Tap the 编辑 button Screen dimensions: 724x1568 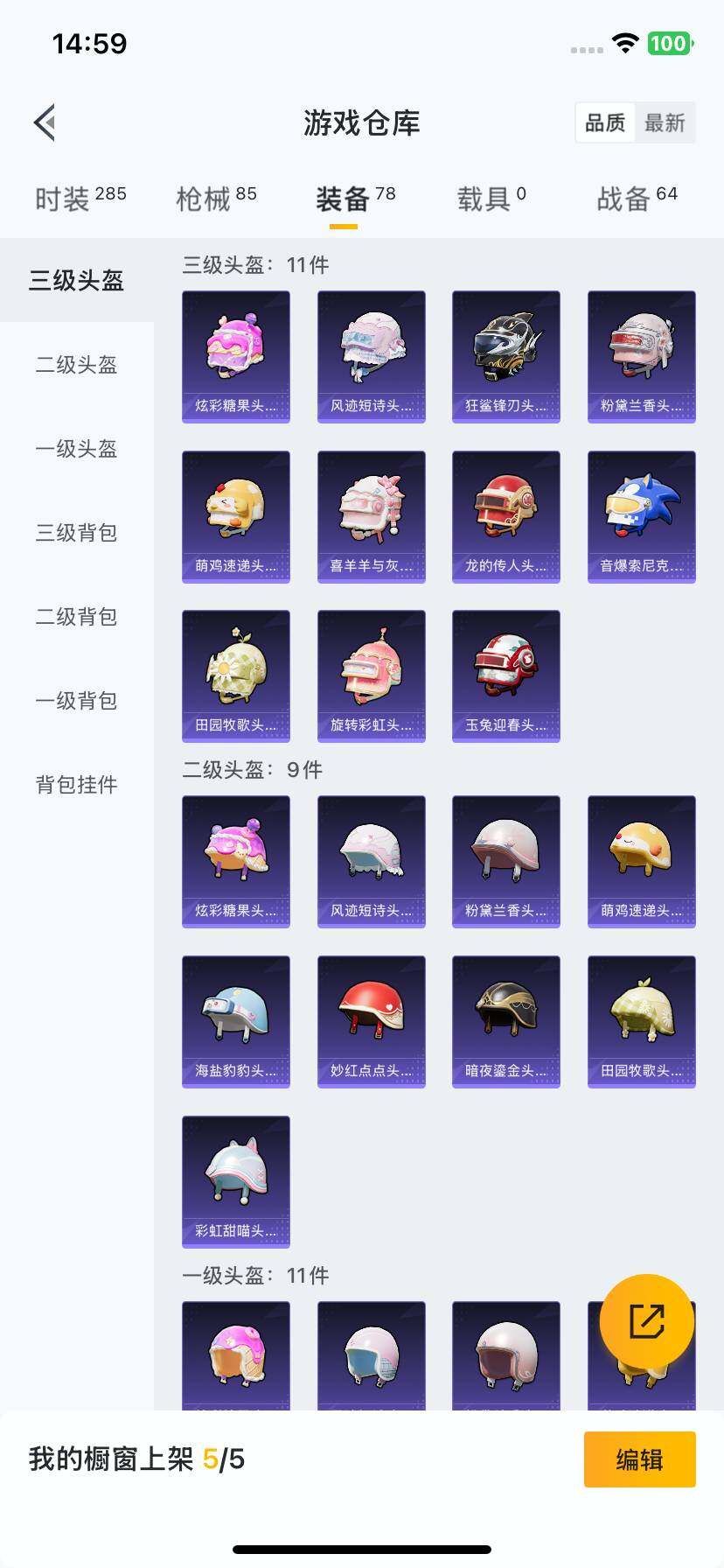[x=639, y=1459]
